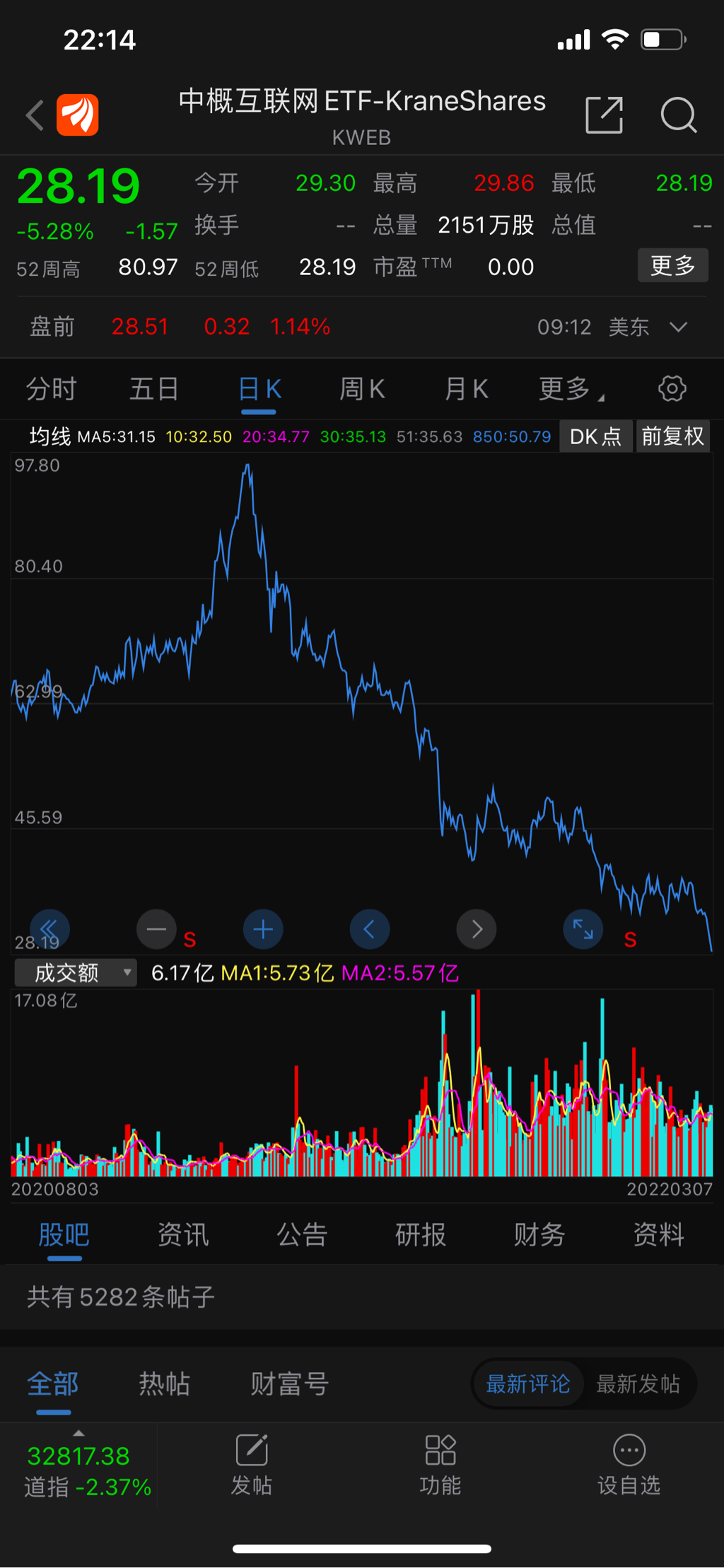Viewport: 724px width, 1568px height.
Task: Tap 更多 to show more quote data
Action: pos(672,266)
